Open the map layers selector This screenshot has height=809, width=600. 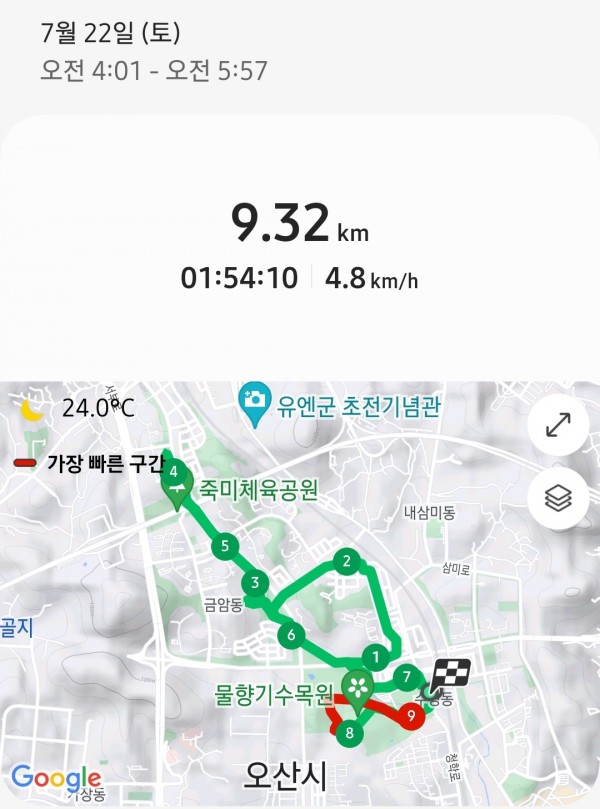click(x=558, y=497)
